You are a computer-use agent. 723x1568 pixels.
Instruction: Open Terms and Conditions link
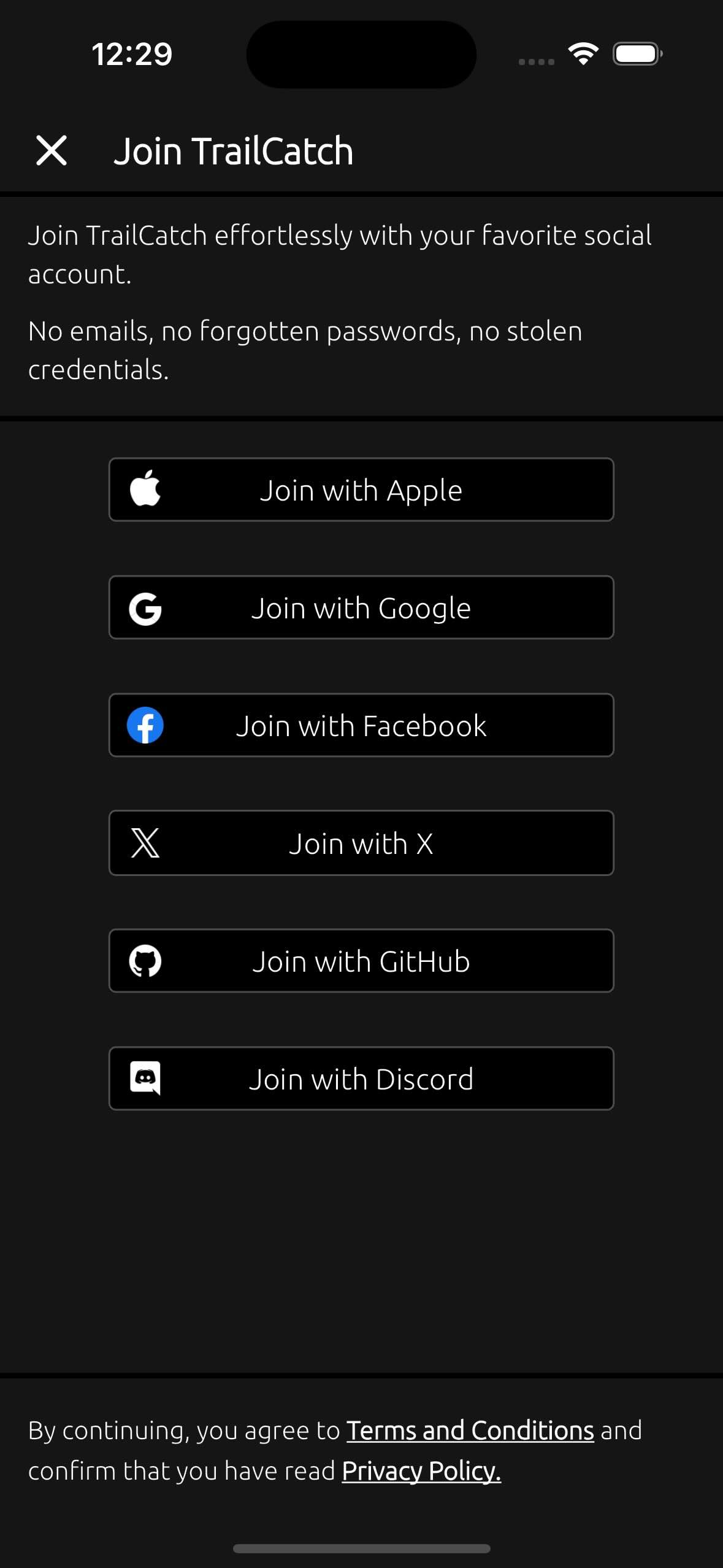coord(470,1431)
